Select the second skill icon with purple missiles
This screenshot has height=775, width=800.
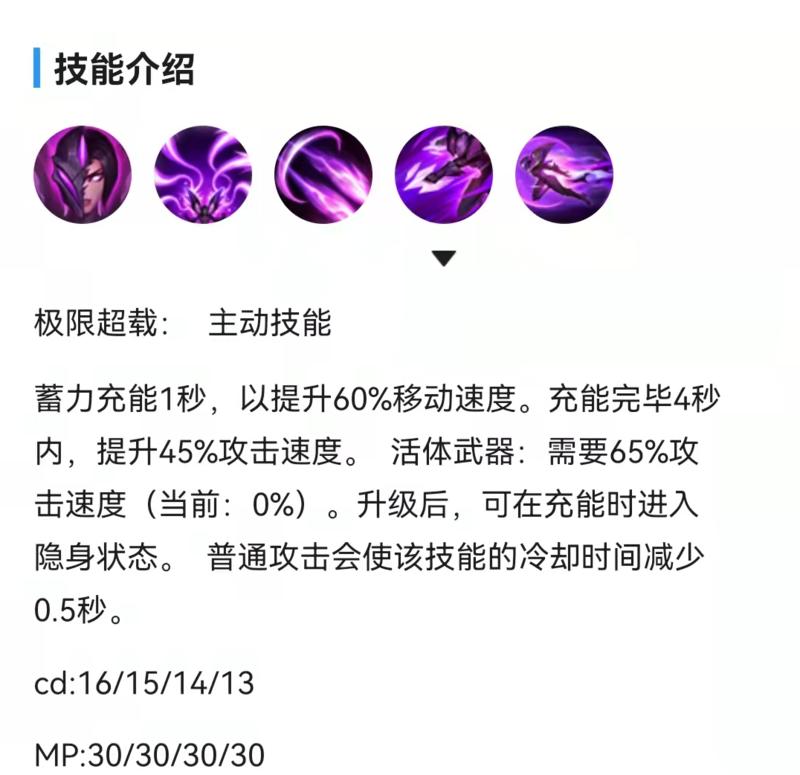click(203, 175)
